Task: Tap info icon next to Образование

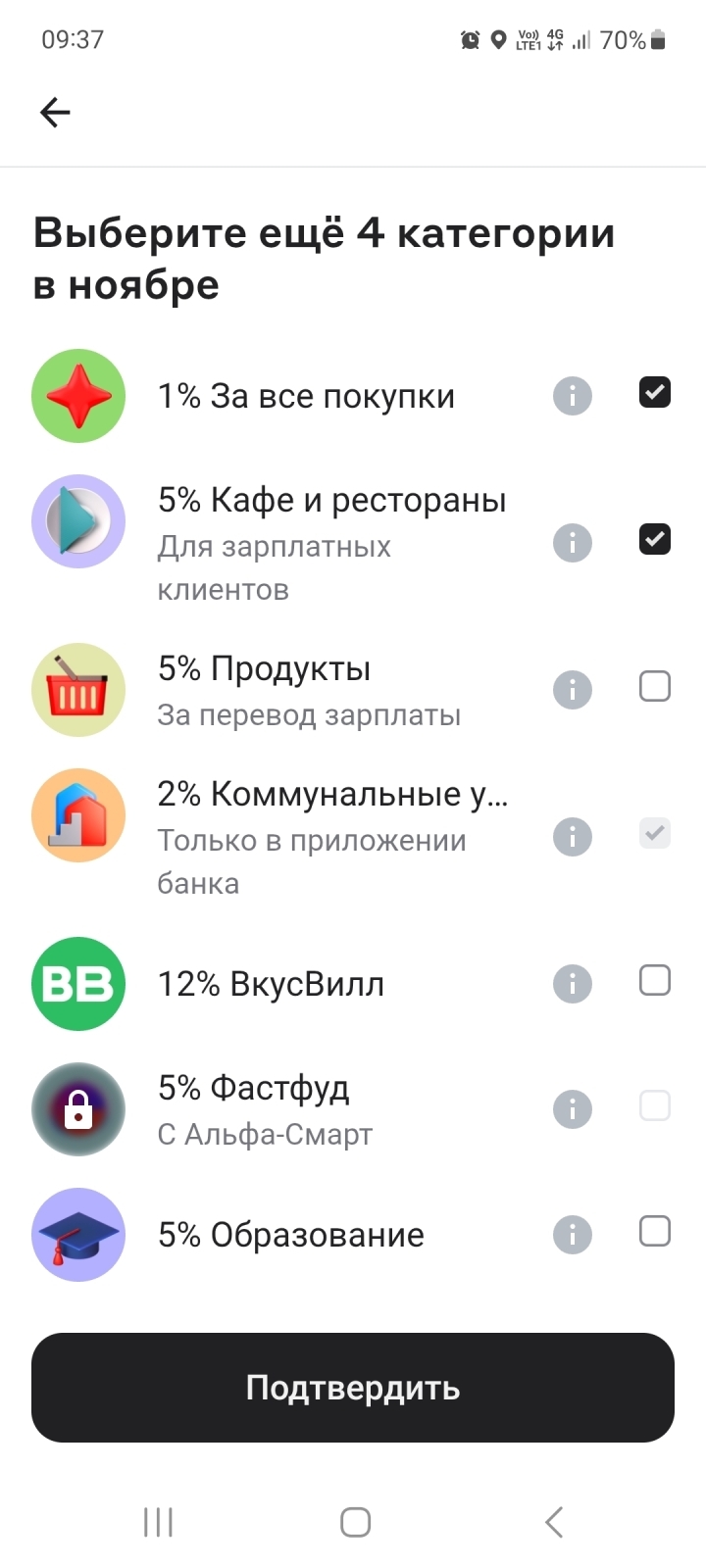Action: tap(573, 1235)
